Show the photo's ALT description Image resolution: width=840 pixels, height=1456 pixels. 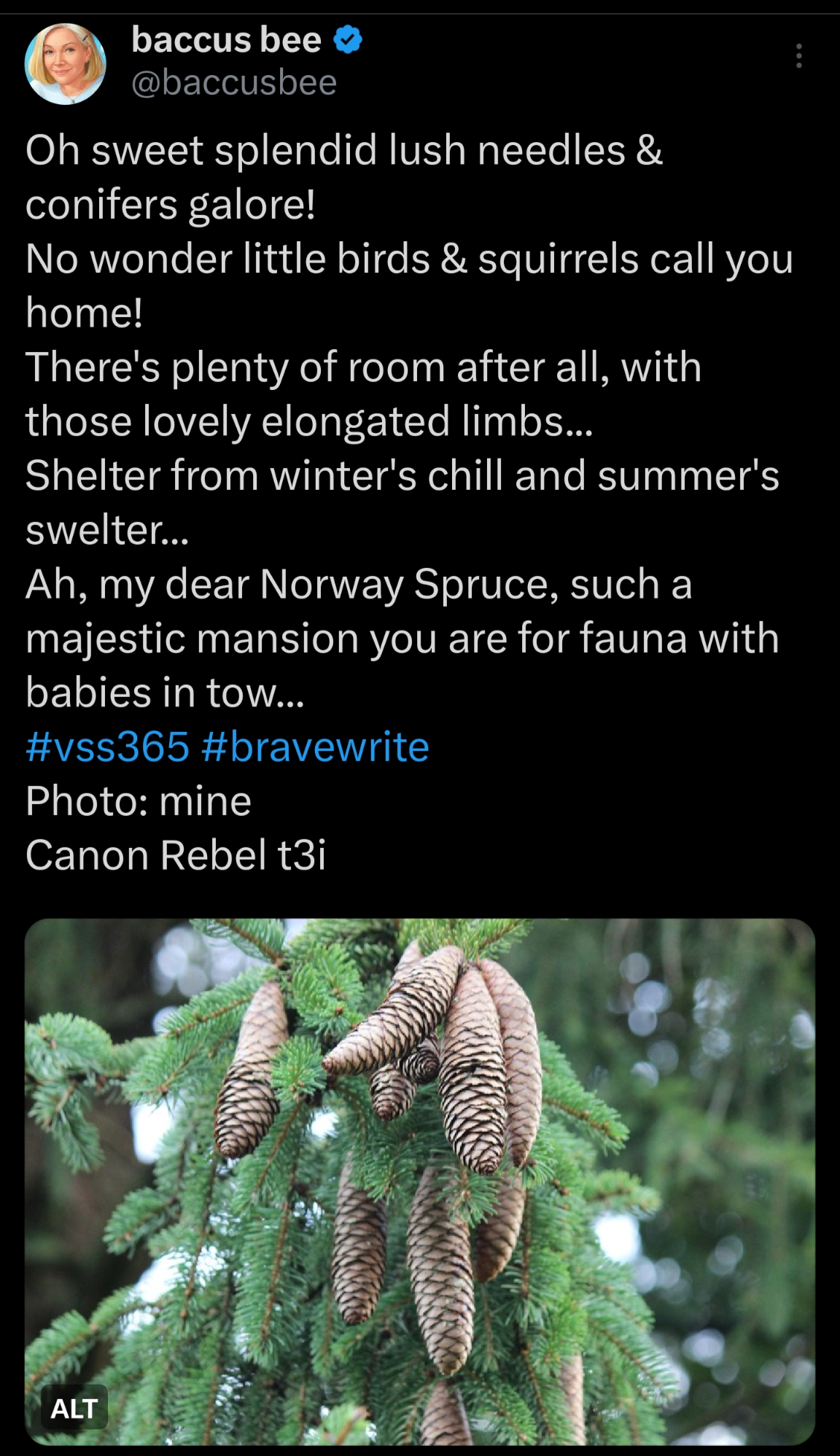click(x=74, y=1408)
